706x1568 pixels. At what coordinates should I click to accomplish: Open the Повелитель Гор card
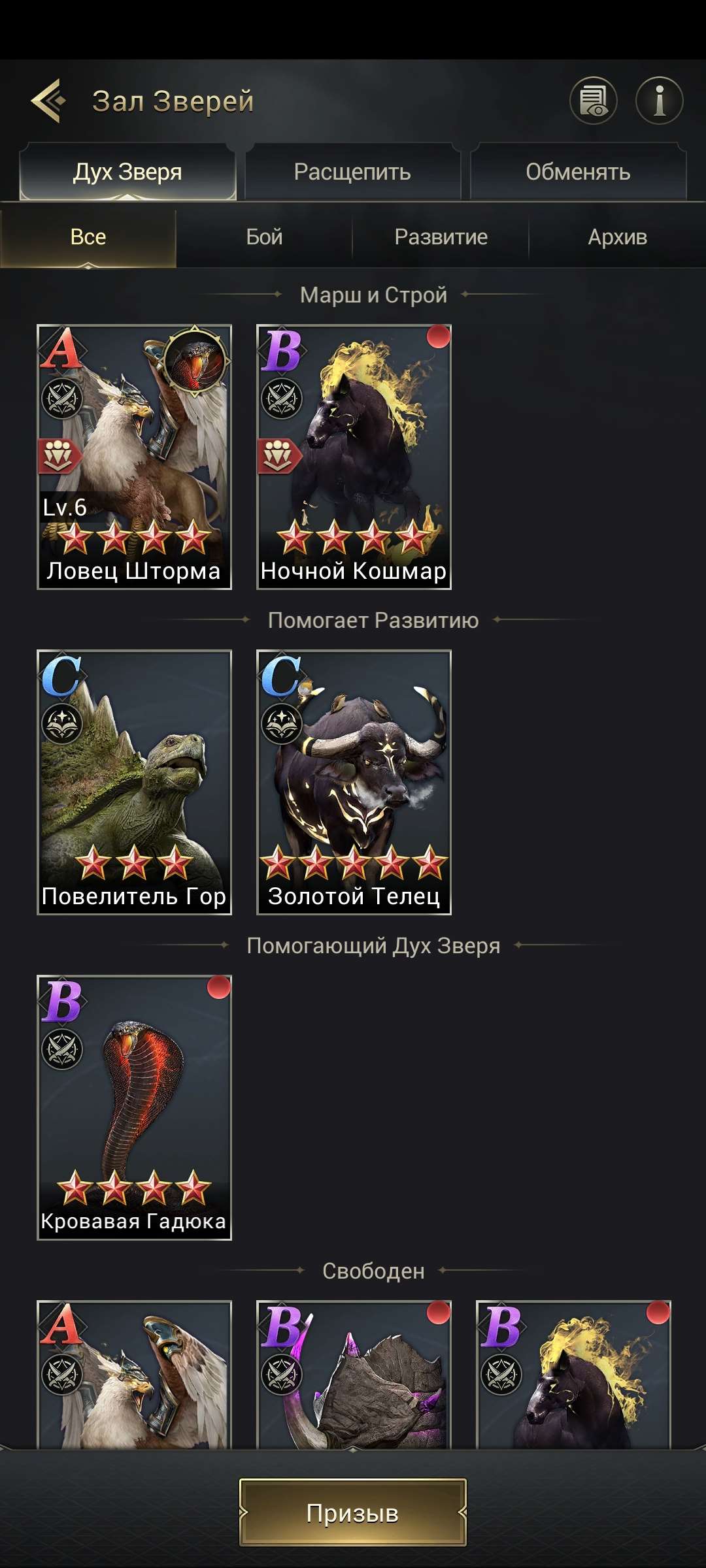(x=134, y=782)
